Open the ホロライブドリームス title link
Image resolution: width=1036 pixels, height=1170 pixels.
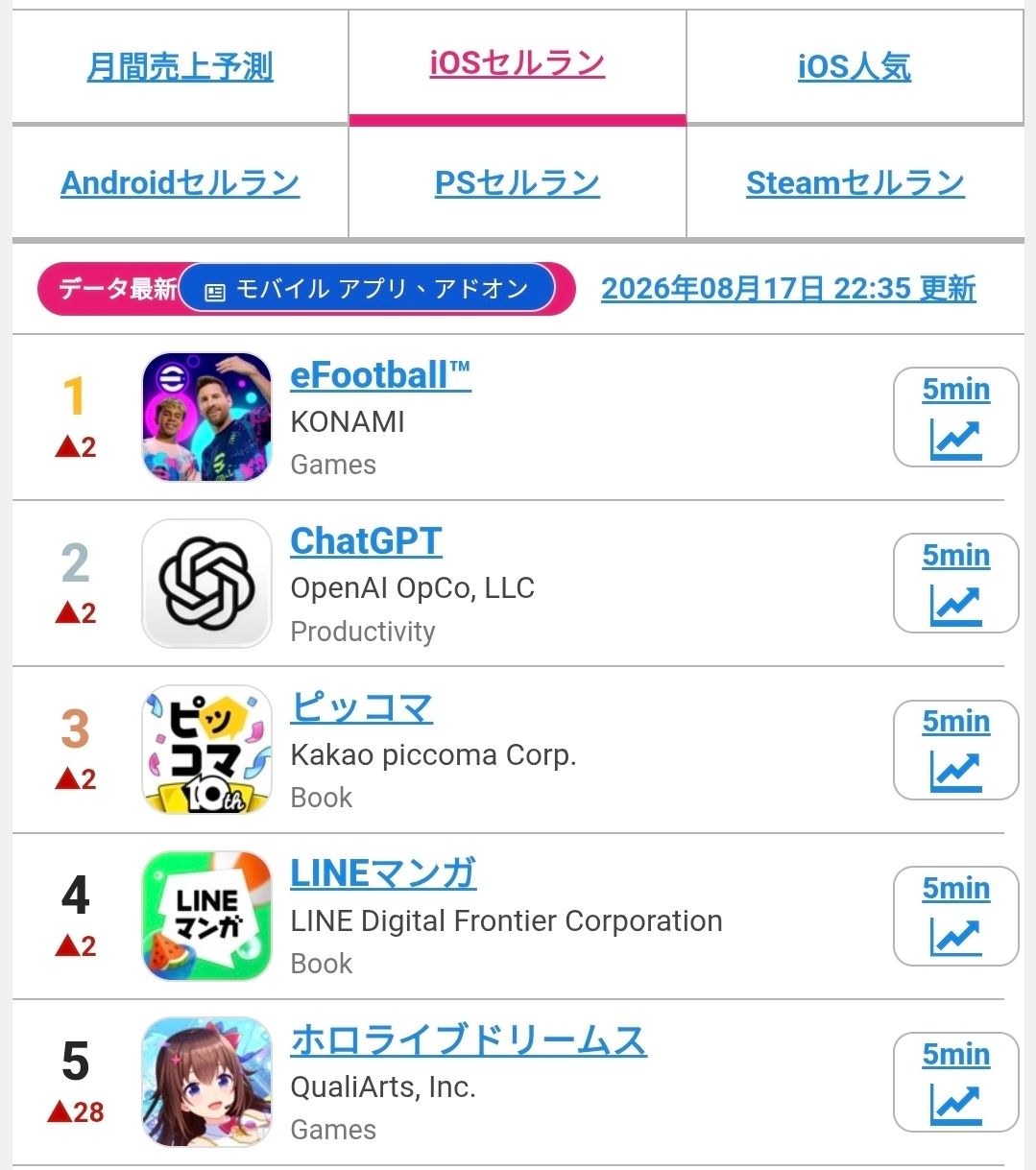[x=469, y=1040]
